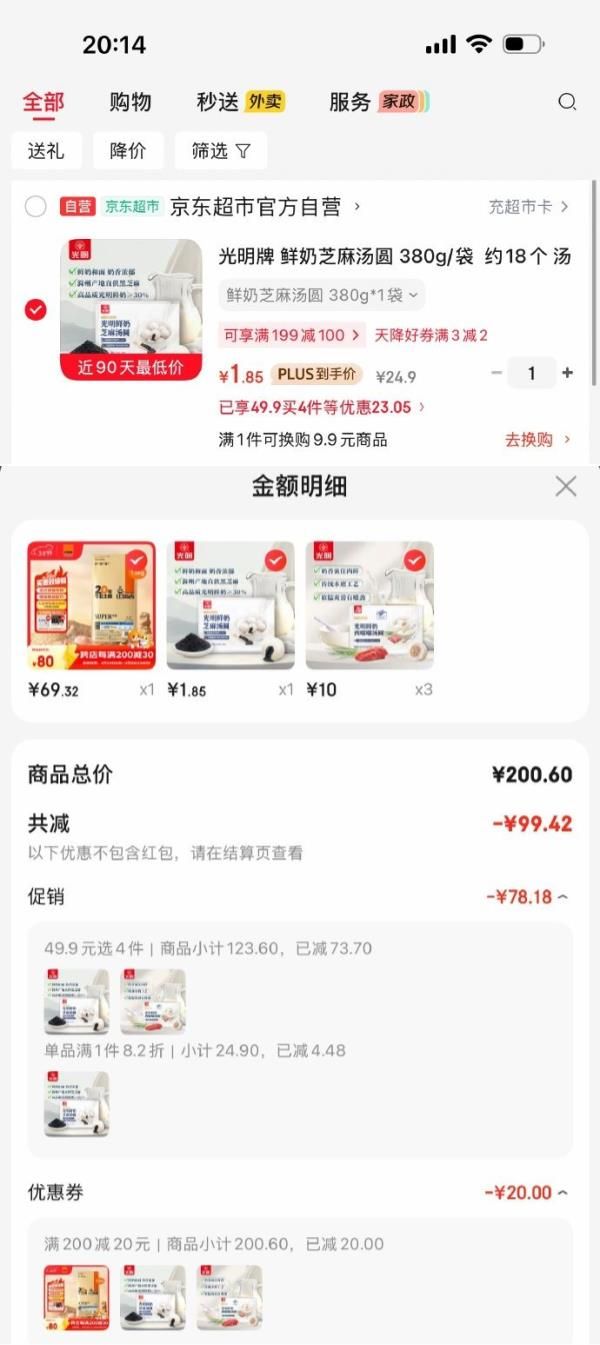Switch to the 全部 tab

tap(43, 102)
